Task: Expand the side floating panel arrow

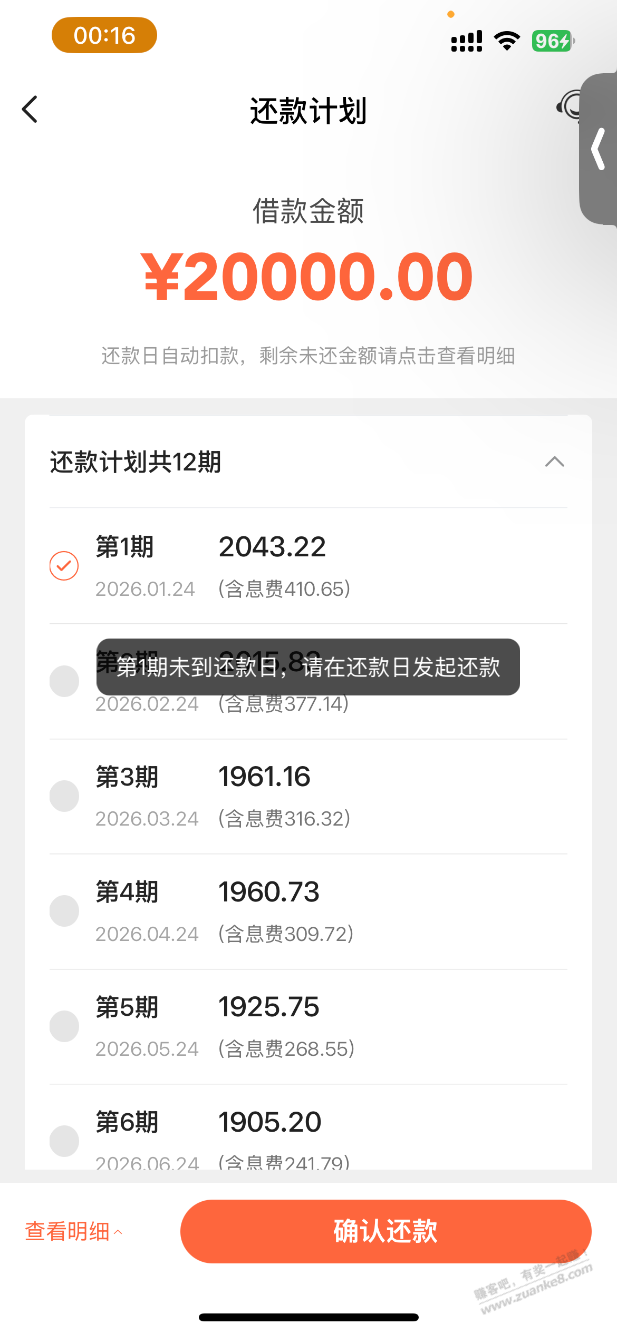Action: click(598, 149)
